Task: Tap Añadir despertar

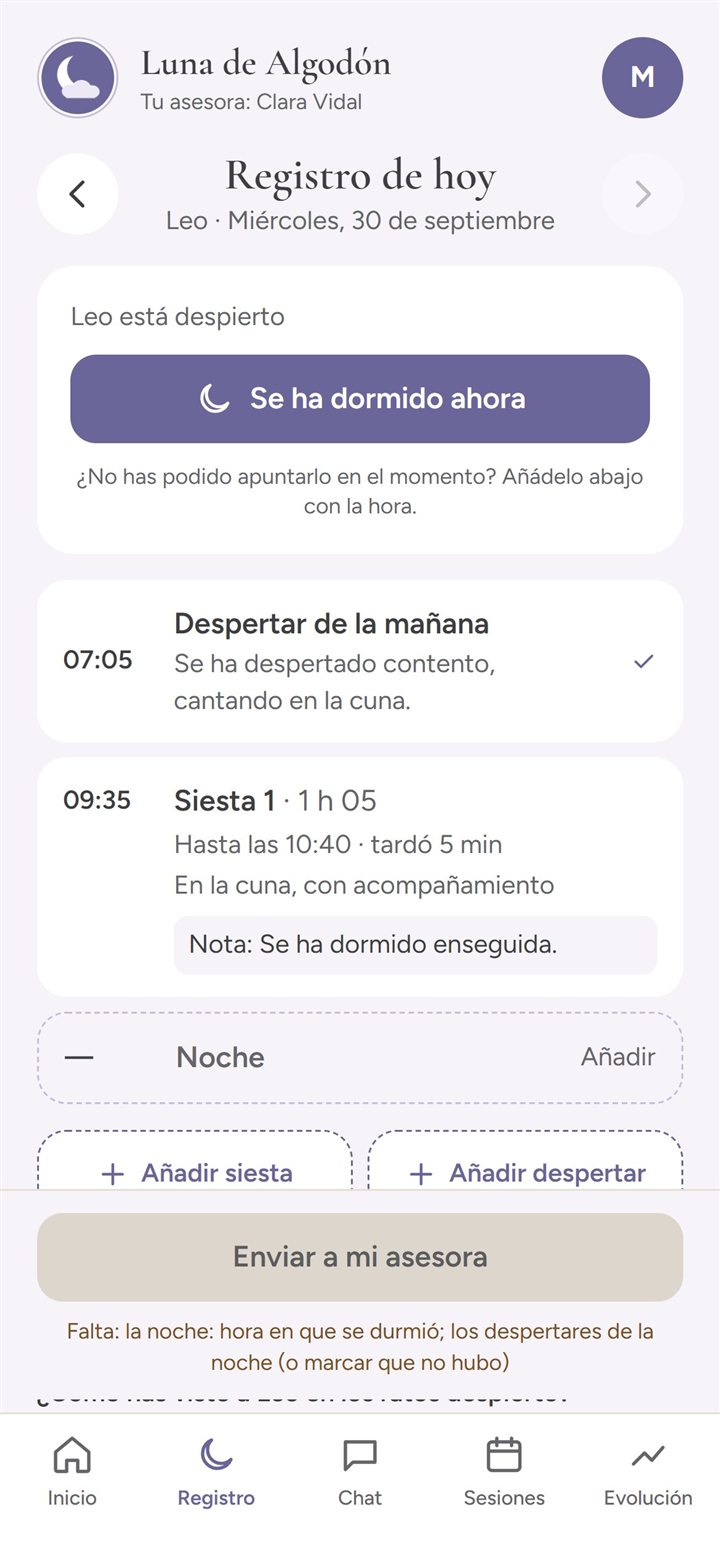Action: 526,1161
